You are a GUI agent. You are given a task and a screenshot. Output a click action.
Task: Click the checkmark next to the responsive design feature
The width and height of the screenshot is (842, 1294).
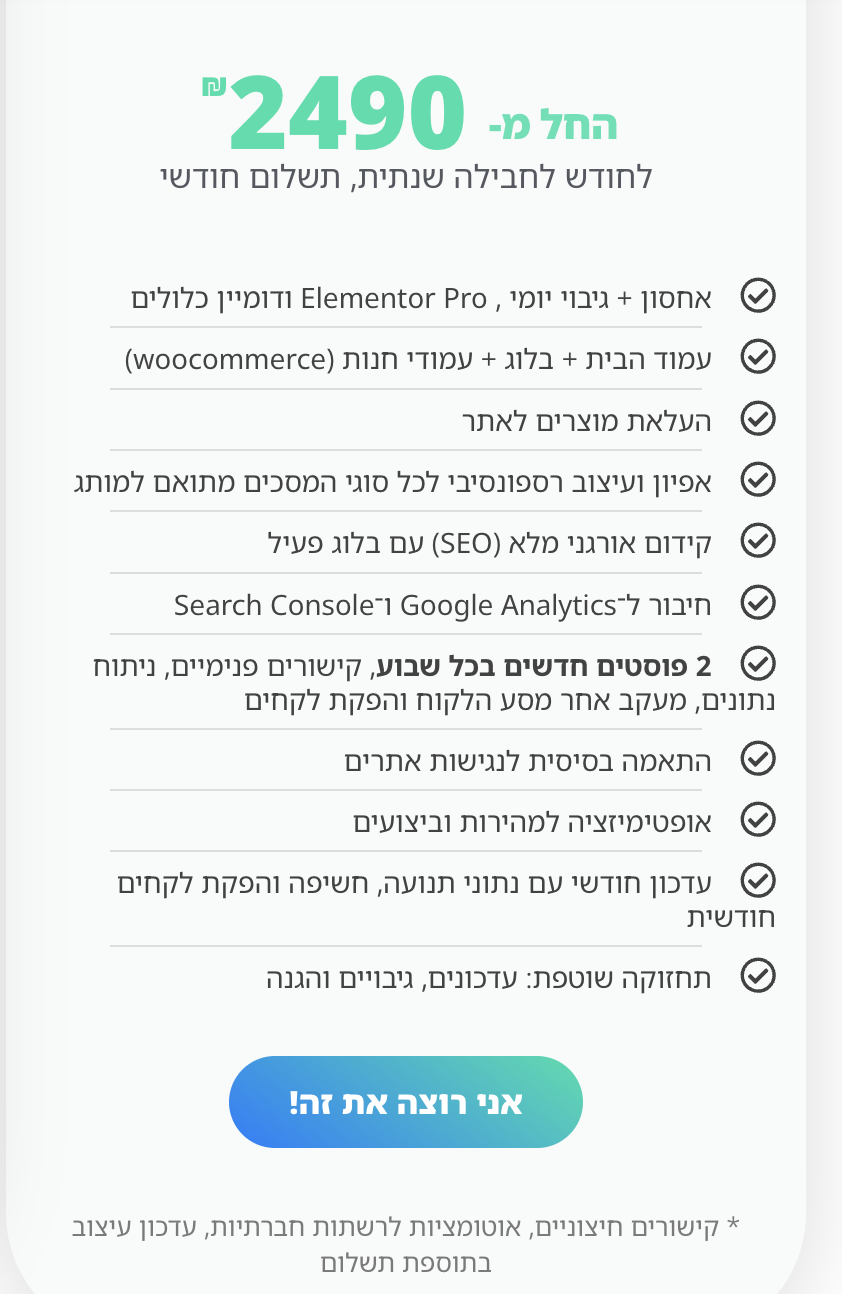[x=759, y=480]
